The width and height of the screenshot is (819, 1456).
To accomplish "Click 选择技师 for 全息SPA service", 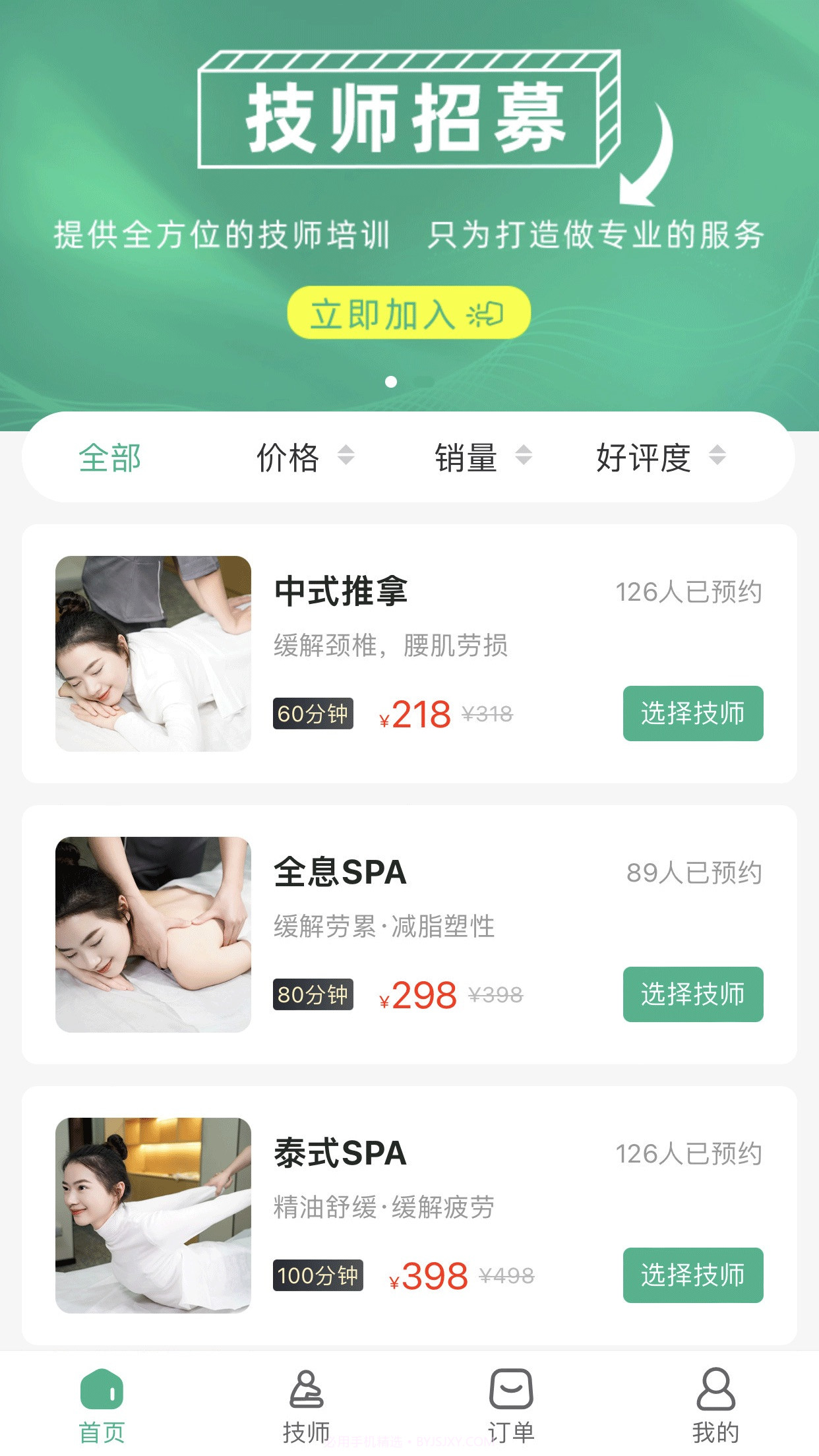I will (693, 995).
